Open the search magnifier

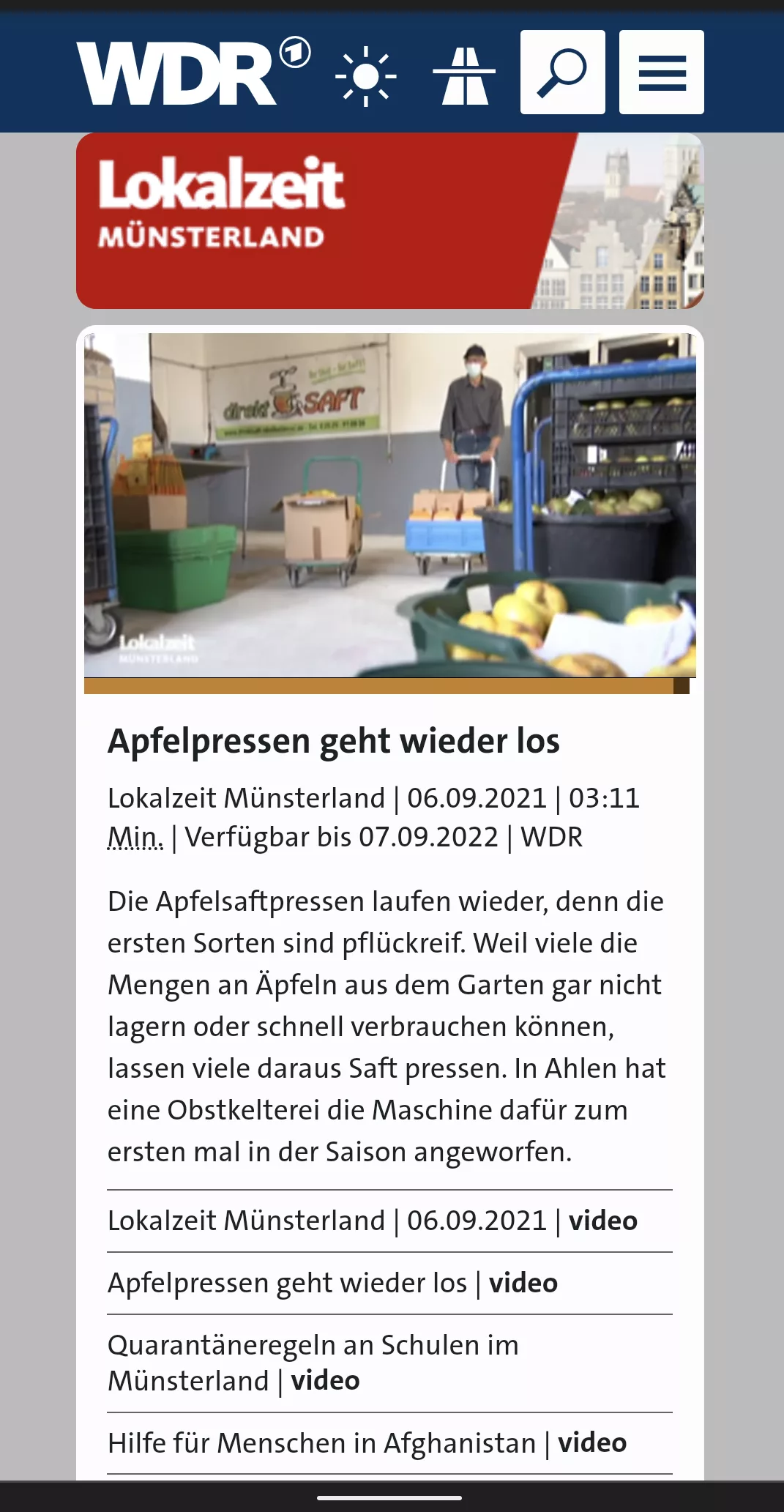tap(562, 72)
